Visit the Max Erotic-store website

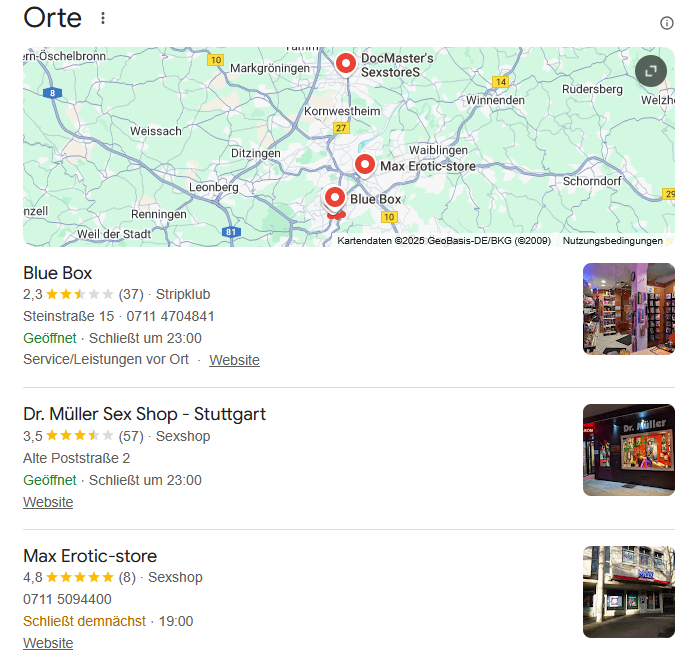(x=48, y=643)
